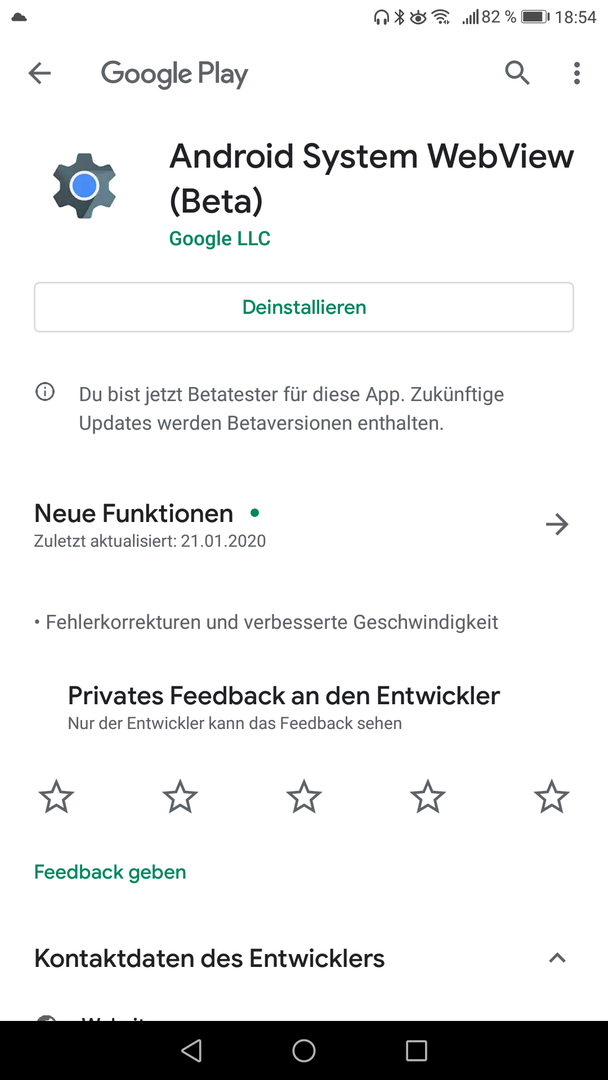Open Neue Funktionen details arrow

click(x=557, y=524)
